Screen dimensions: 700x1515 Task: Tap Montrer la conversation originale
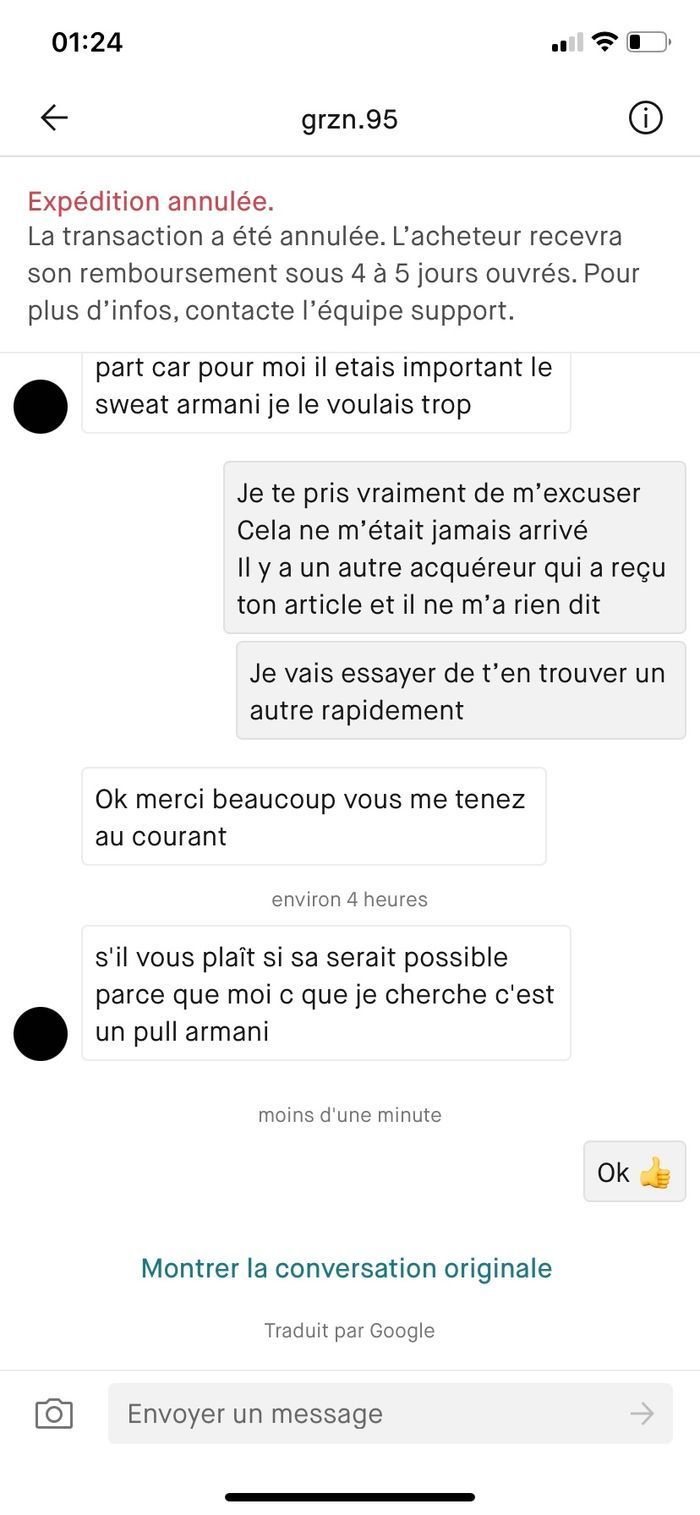click(346, 1268)
